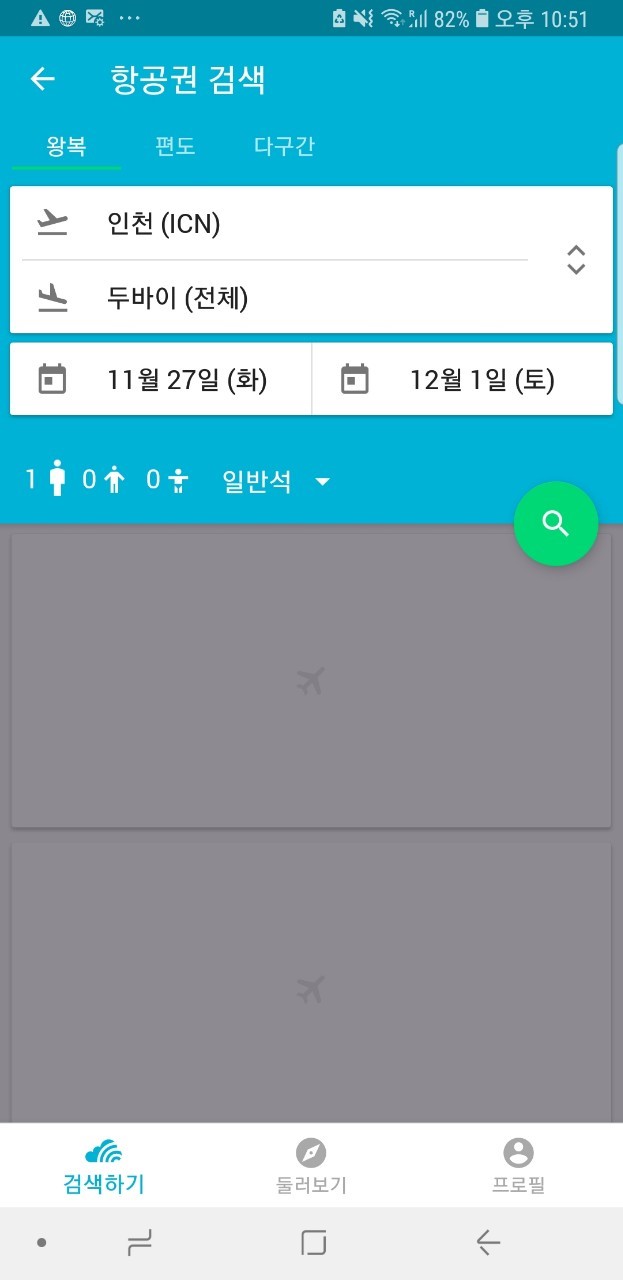Open the 둘러보기 tab
Screen dimensions: 623x1280
[311, 1166]
